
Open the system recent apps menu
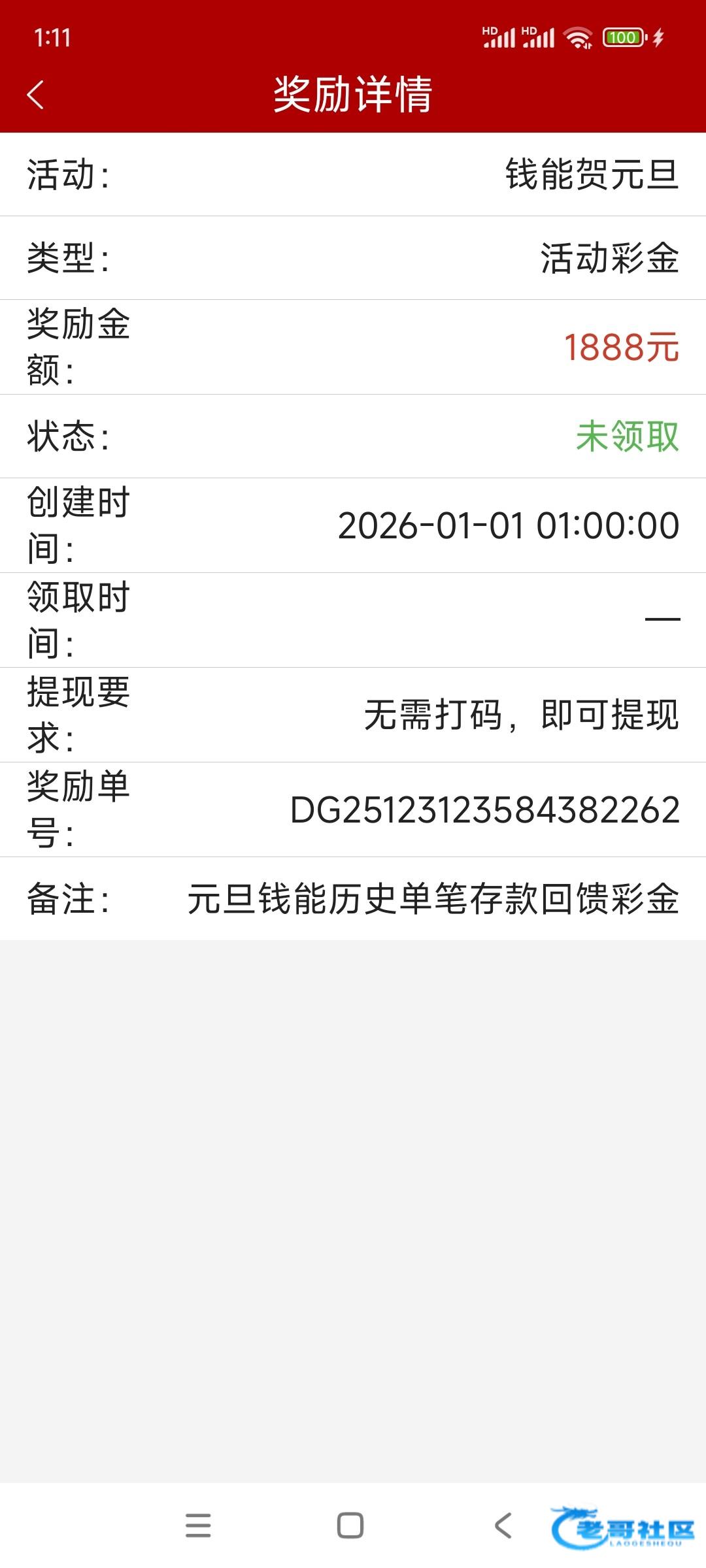click(198, 1526)
